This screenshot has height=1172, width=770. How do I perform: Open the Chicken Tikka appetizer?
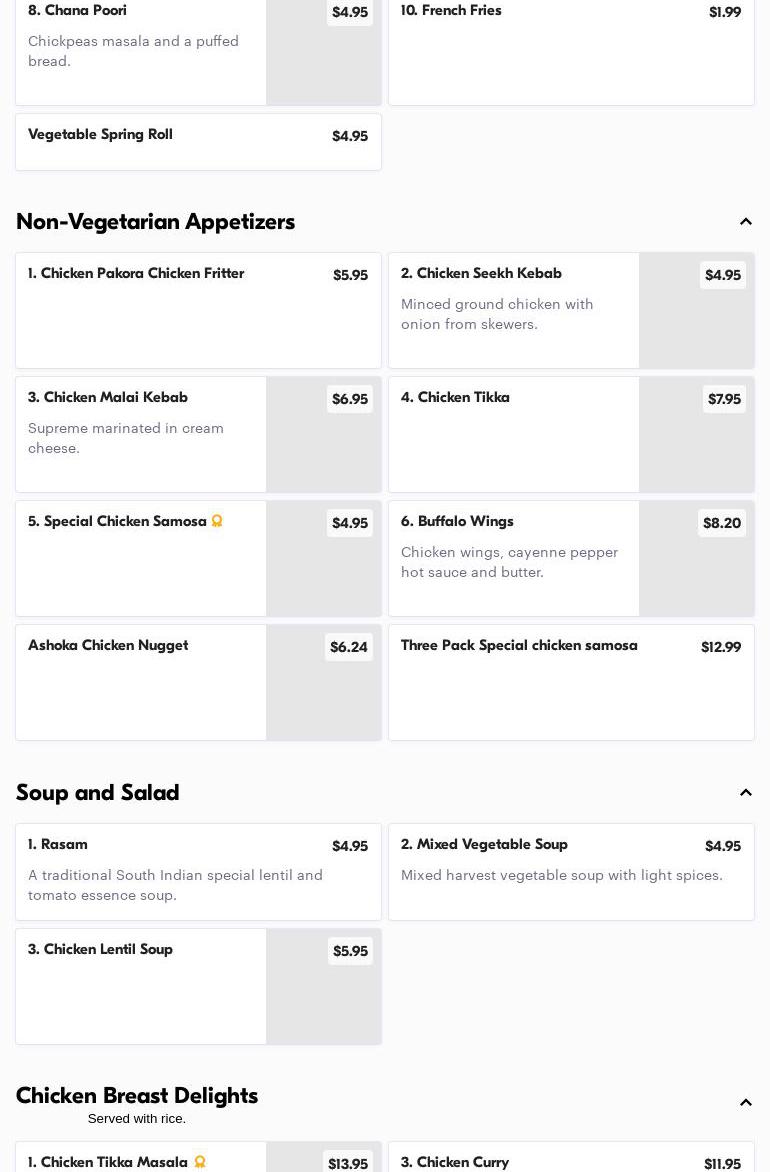tap(514, 434)
